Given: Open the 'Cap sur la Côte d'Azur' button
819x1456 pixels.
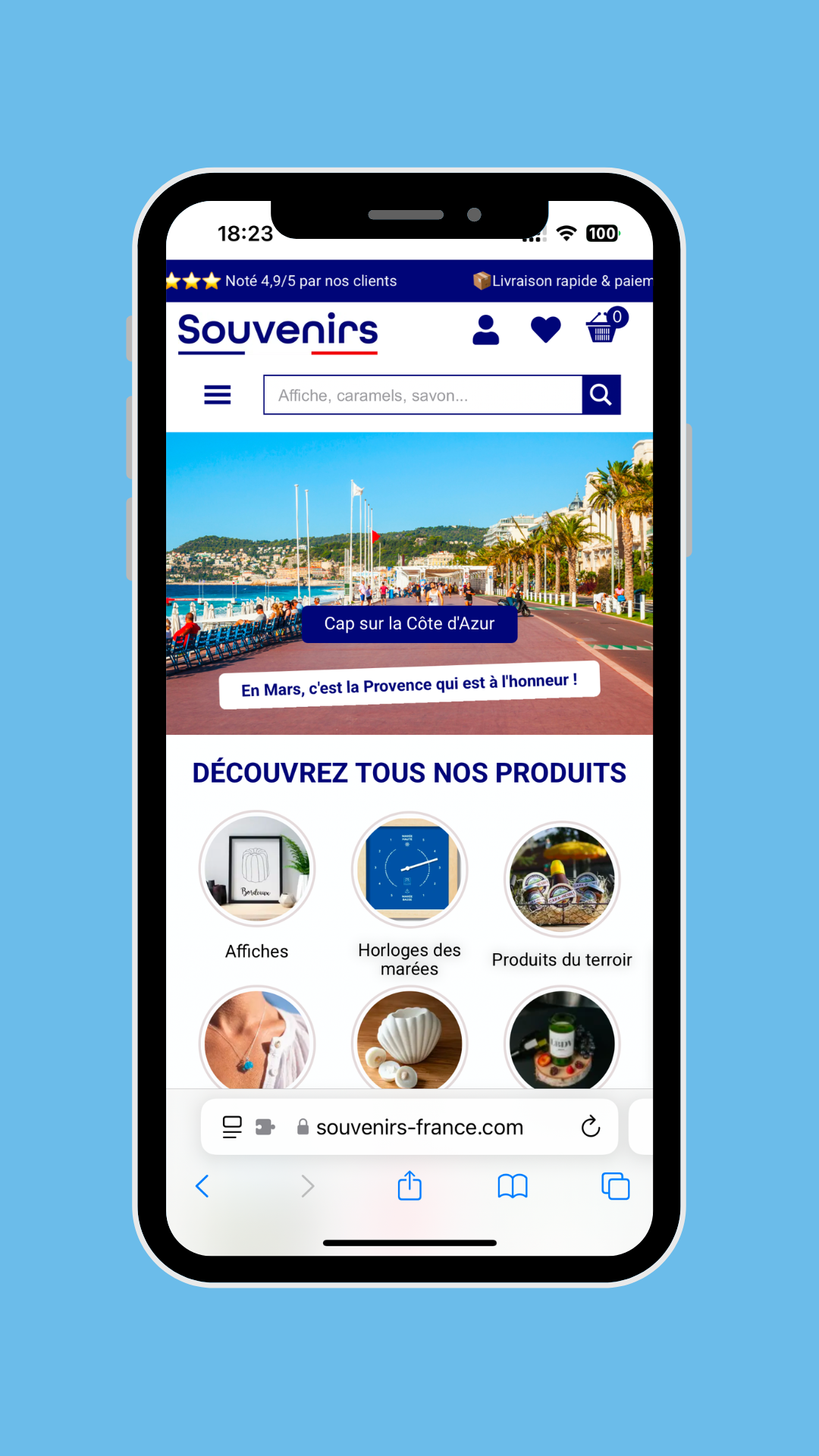Looking at the screenshot, I should point(409,623).
